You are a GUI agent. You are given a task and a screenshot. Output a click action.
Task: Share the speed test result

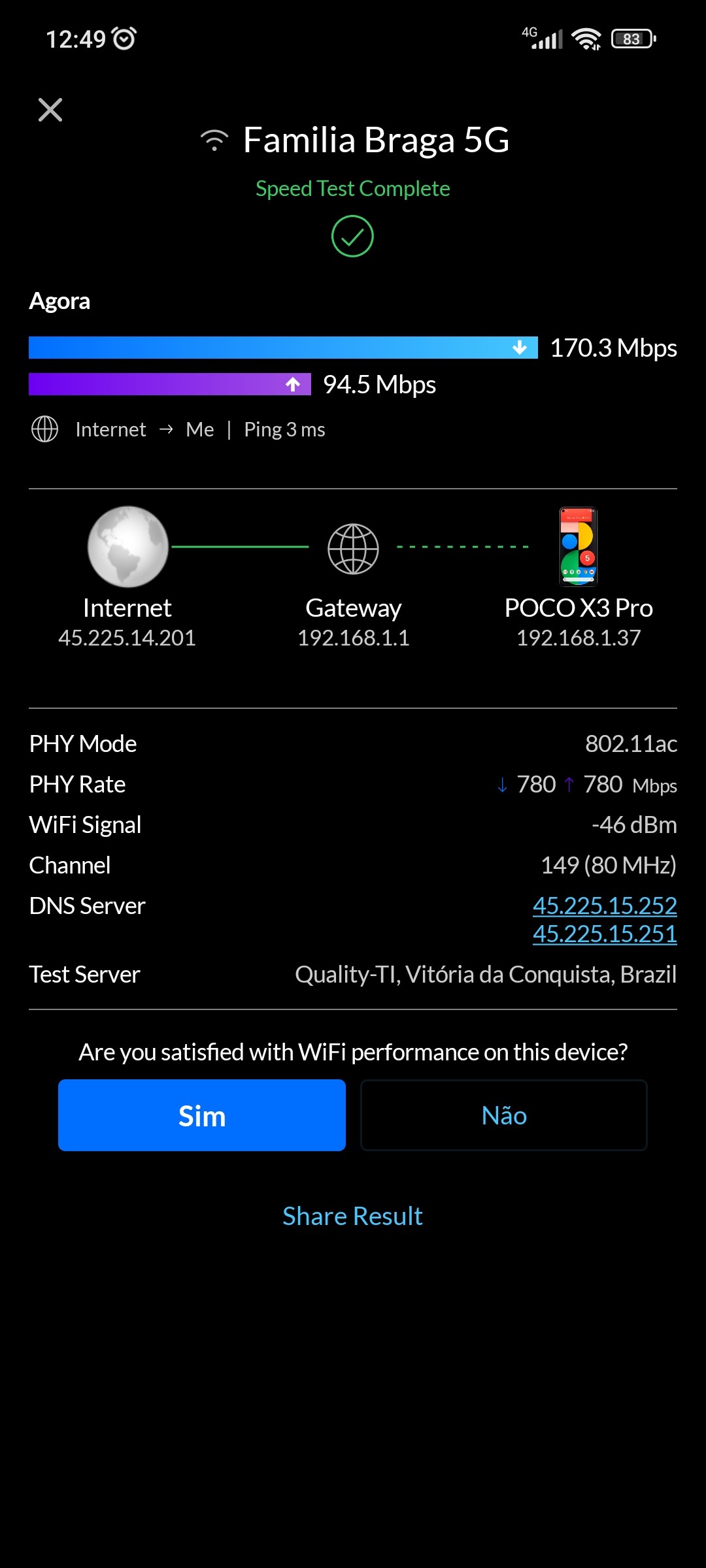pyautogui.click(x=352, y=1216)
